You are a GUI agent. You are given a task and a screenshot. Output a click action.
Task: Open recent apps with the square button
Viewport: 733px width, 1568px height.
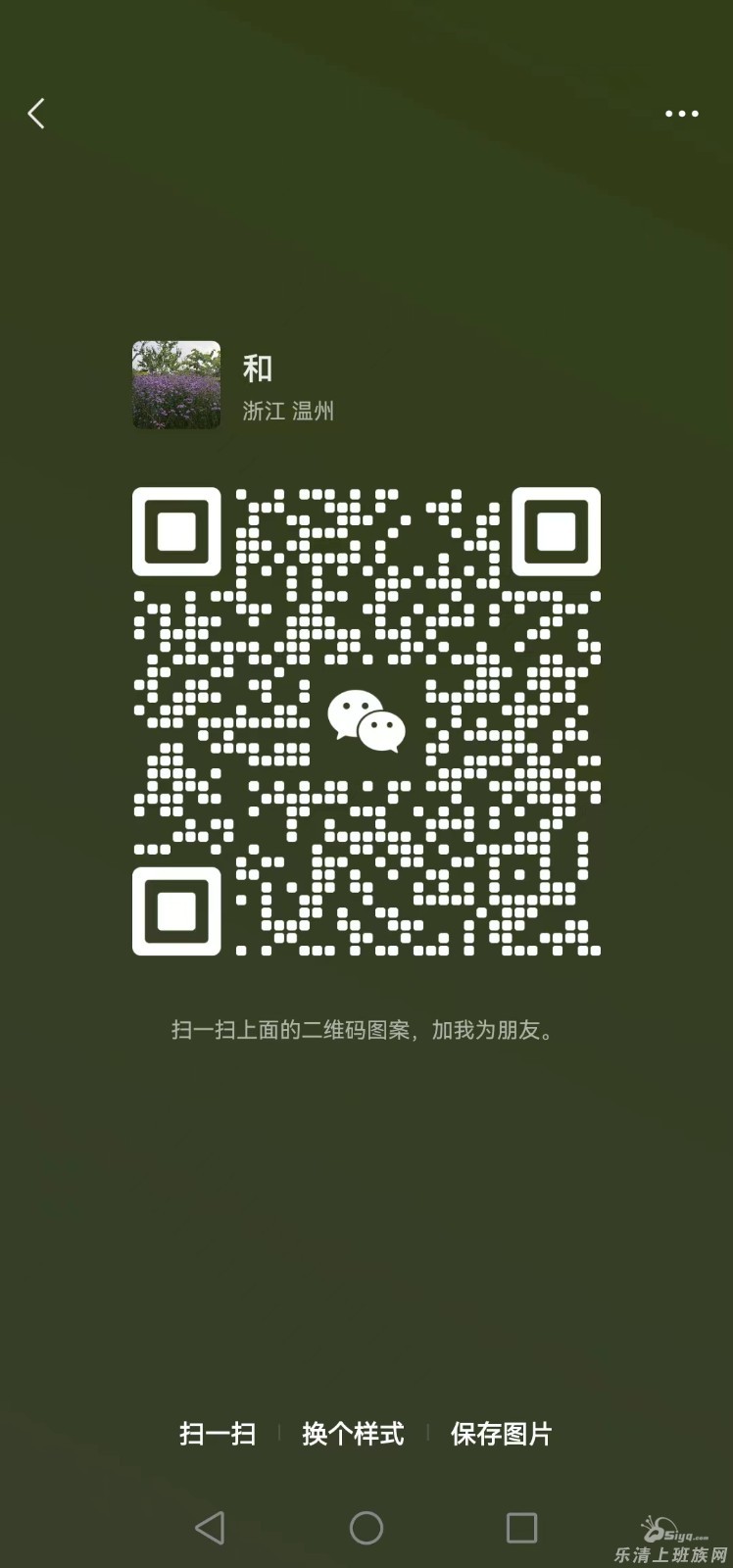521,1528
